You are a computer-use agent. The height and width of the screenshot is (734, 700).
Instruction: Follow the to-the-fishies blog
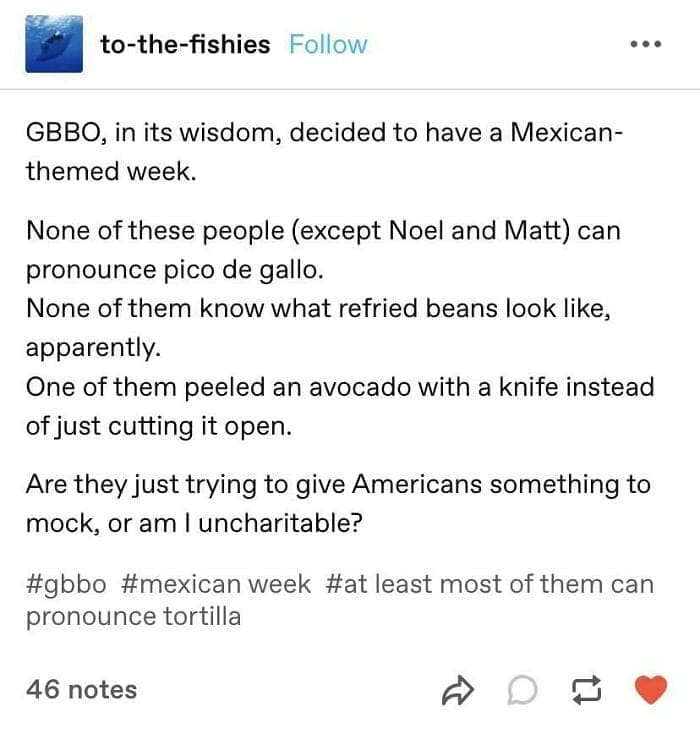click(328, 45)
